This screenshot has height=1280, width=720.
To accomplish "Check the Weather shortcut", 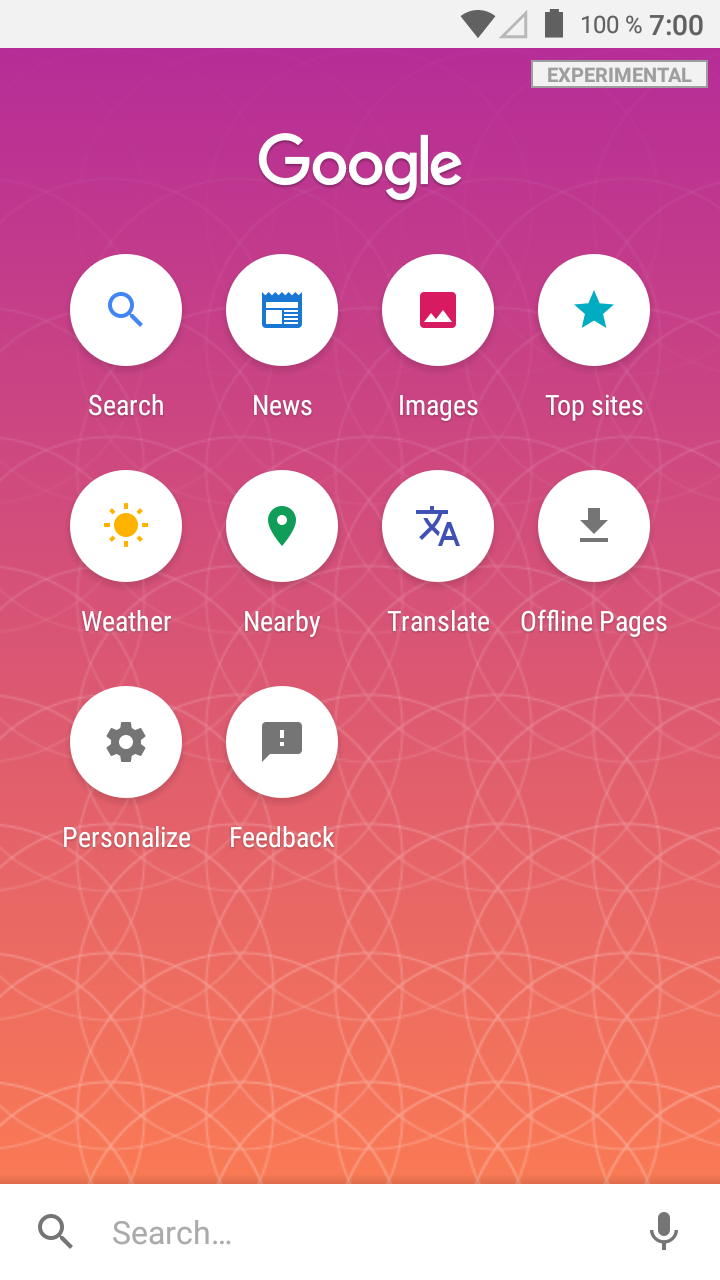I will tap(126, 526).
